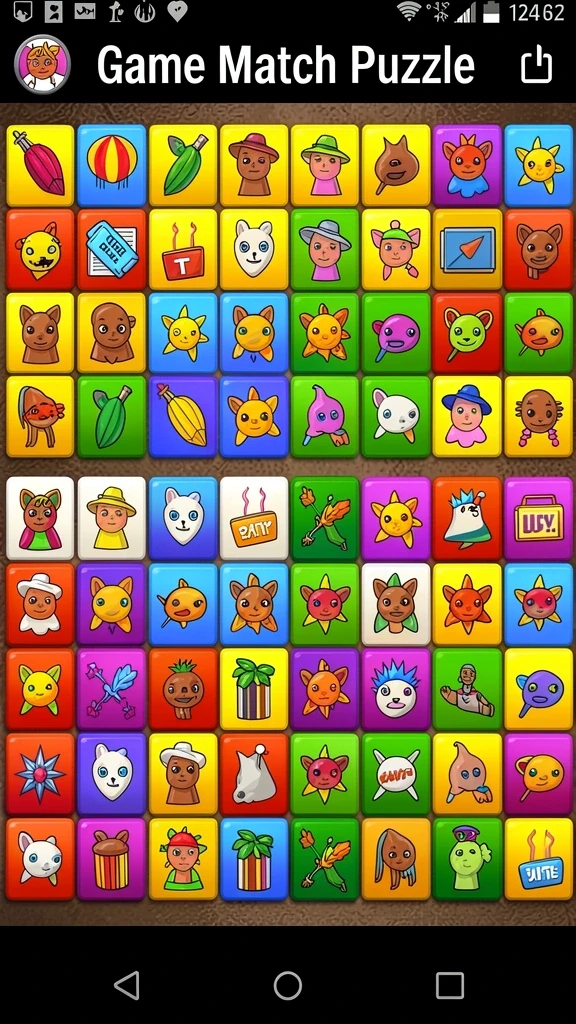Screen dimensions: 576x1024
Task: Tap the red steaming box with letter T
Action: coord(183,249)
